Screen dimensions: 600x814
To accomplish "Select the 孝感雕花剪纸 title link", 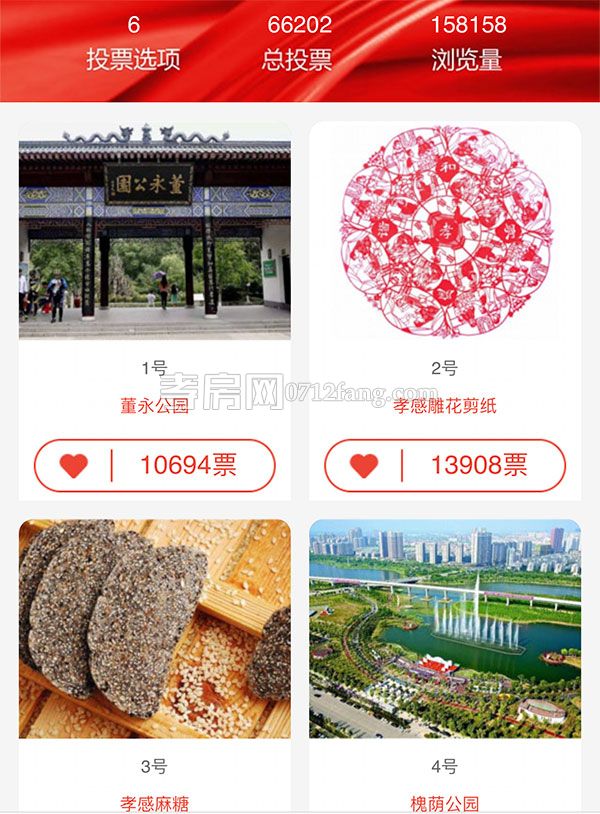I will click(445, 406).
